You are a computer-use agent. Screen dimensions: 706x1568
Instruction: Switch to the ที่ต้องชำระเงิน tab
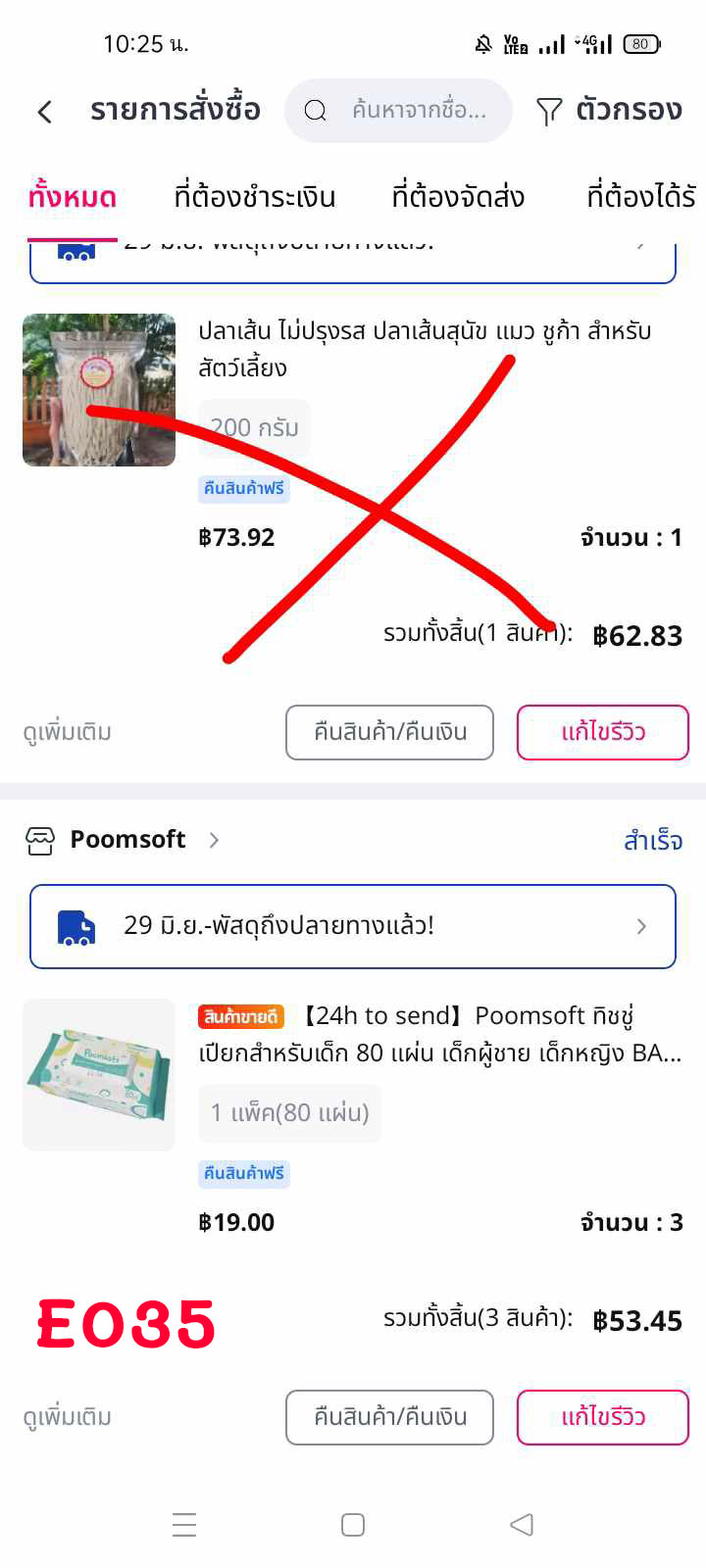(255, 197)
